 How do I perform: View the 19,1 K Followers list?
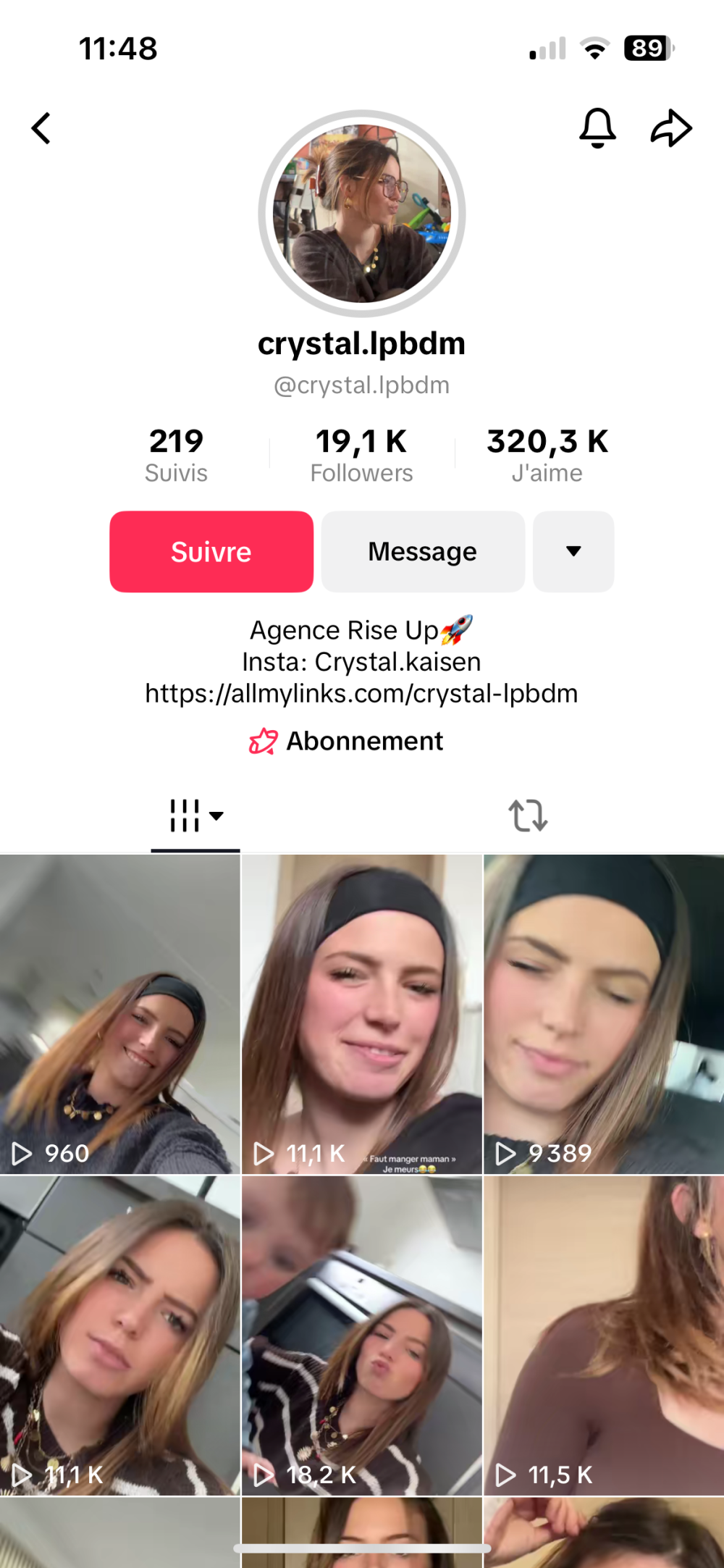point(361,455)
